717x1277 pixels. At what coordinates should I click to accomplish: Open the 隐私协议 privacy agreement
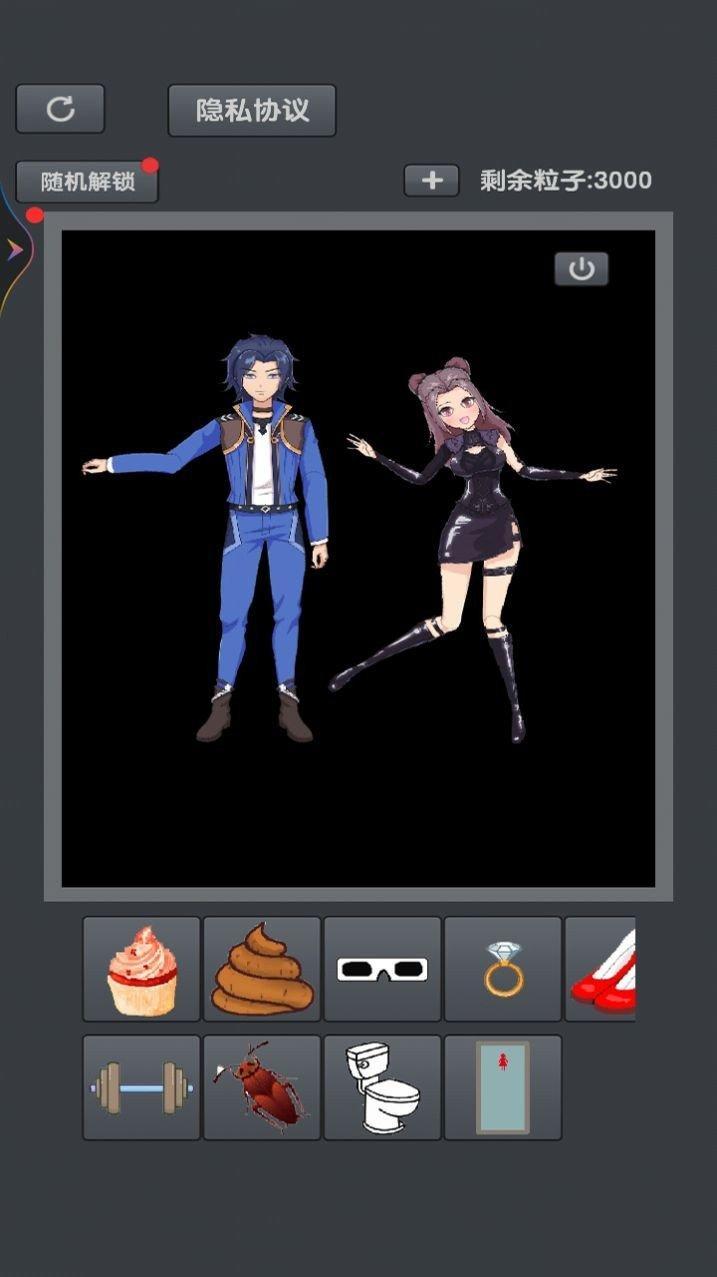[252, 110]
